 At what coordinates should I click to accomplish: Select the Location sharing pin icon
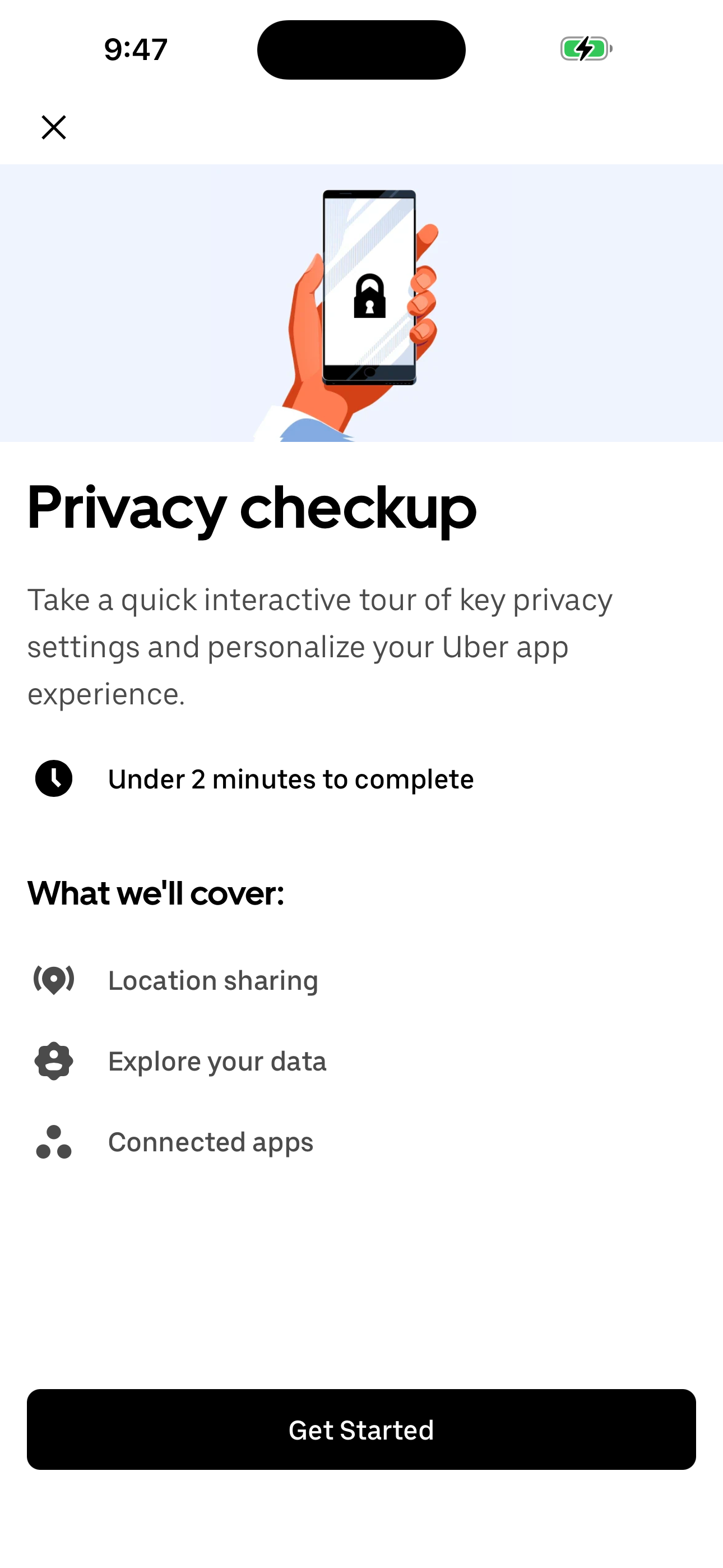(54, 979)
